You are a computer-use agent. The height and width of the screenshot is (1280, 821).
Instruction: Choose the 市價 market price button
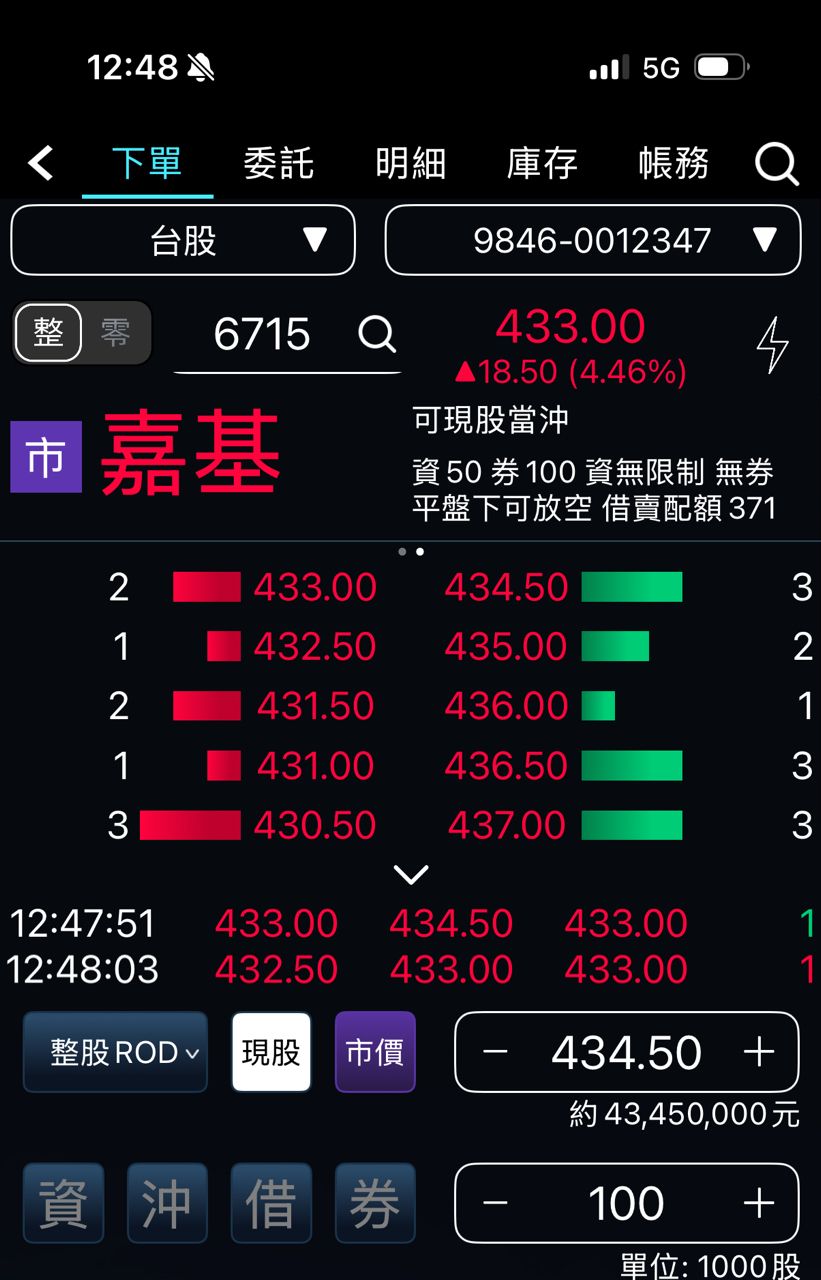(x=375, y=1052)
